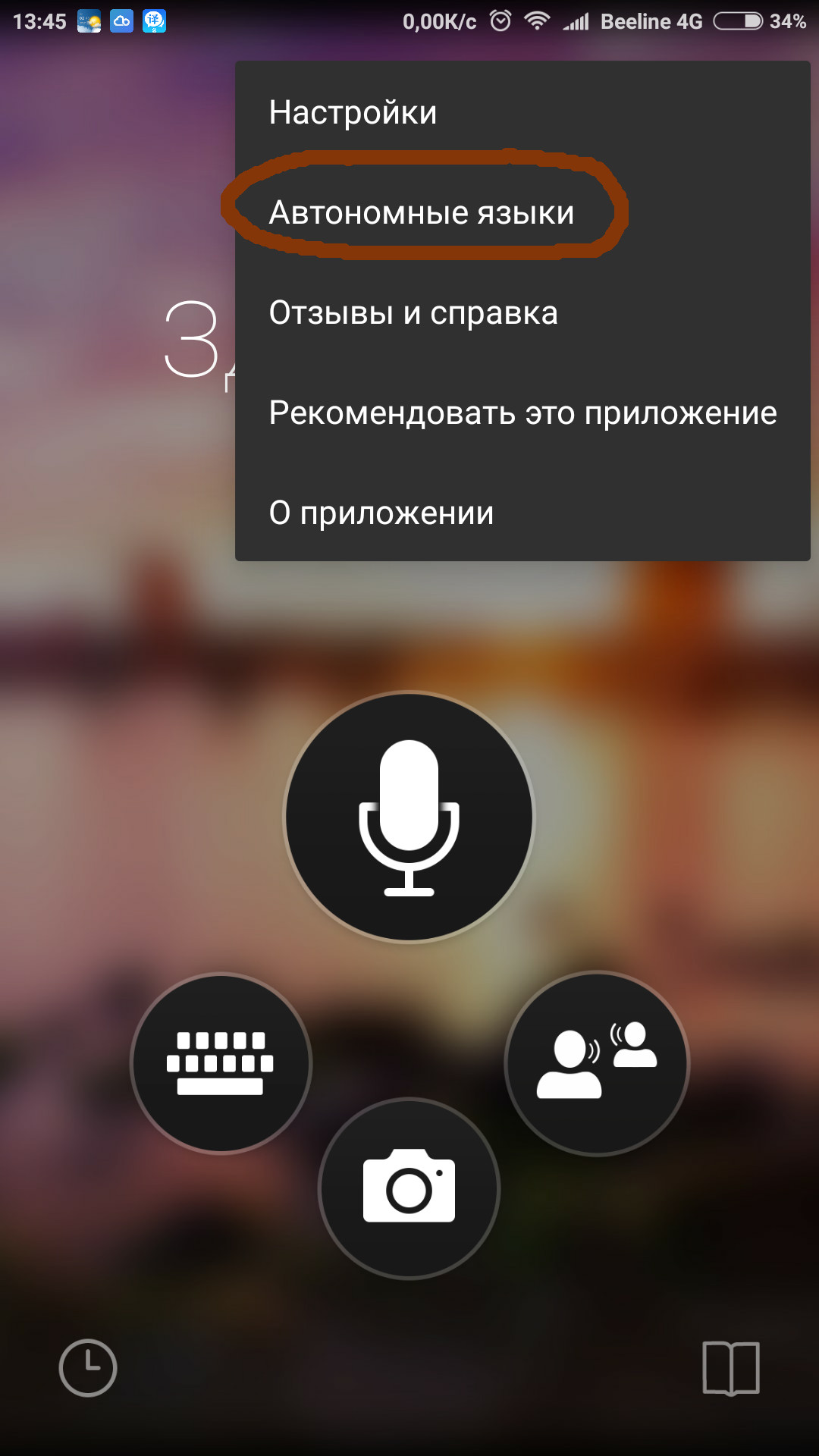Open Отзывы и справка

[413, 313]
